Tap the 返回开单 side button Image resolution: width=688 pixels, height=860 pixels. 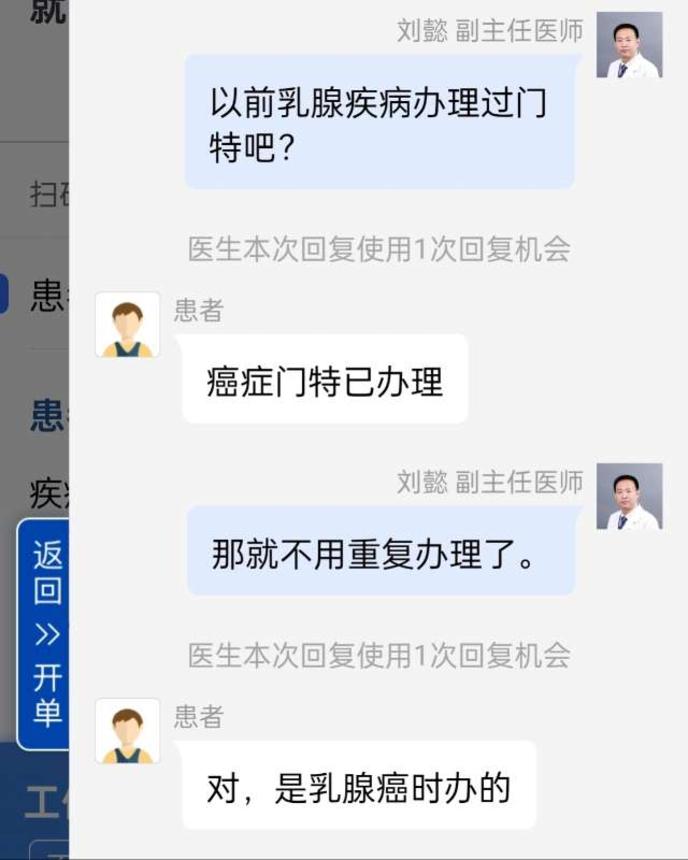[45, 634]
